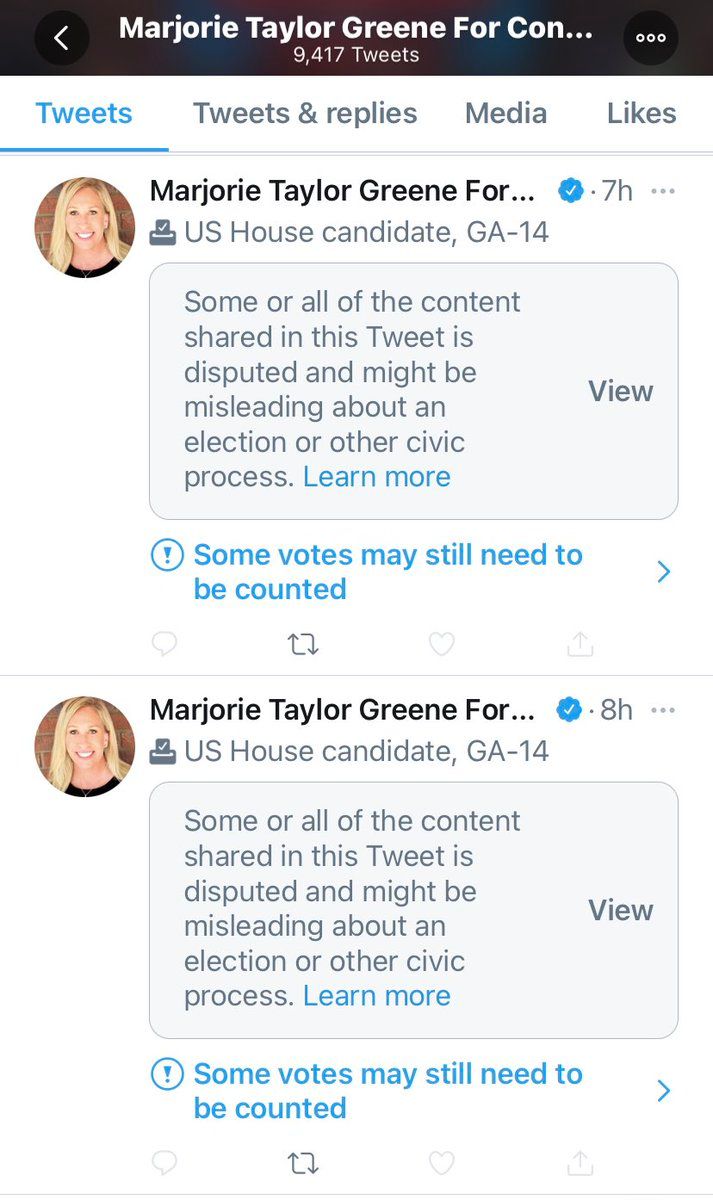Share the 7h tweet

580,645
